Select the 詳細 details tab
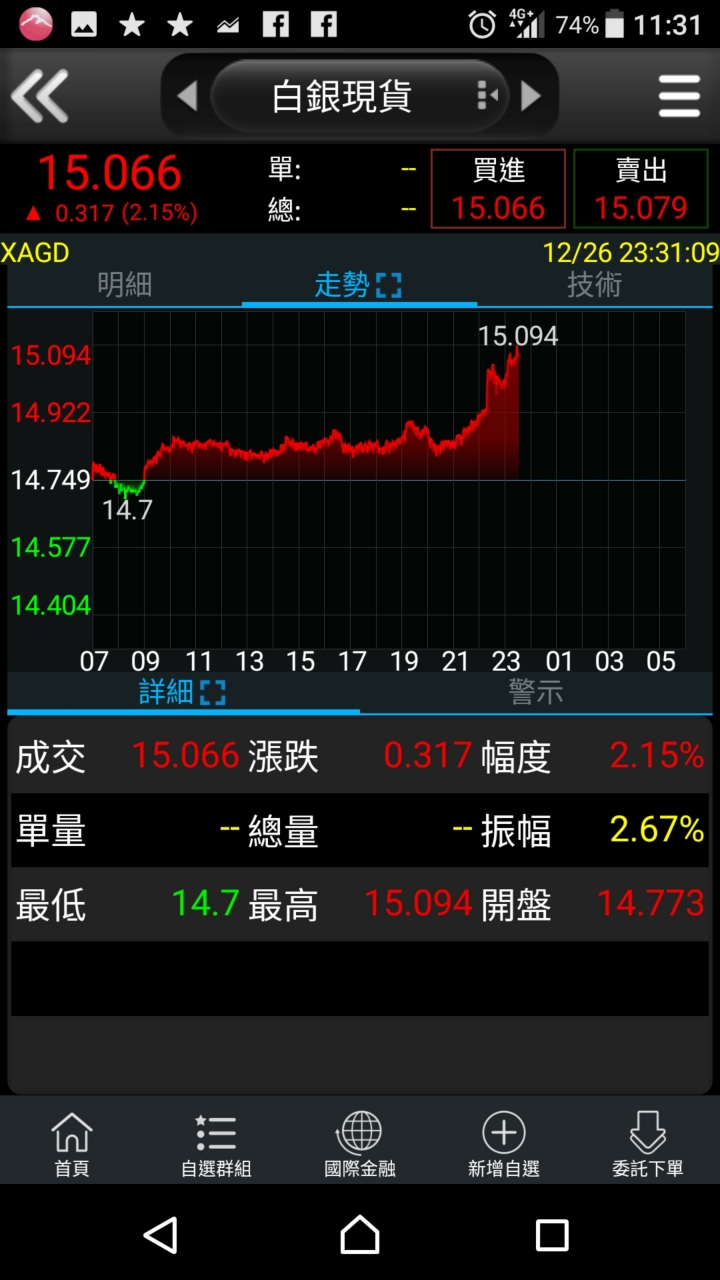 (183, 692)
